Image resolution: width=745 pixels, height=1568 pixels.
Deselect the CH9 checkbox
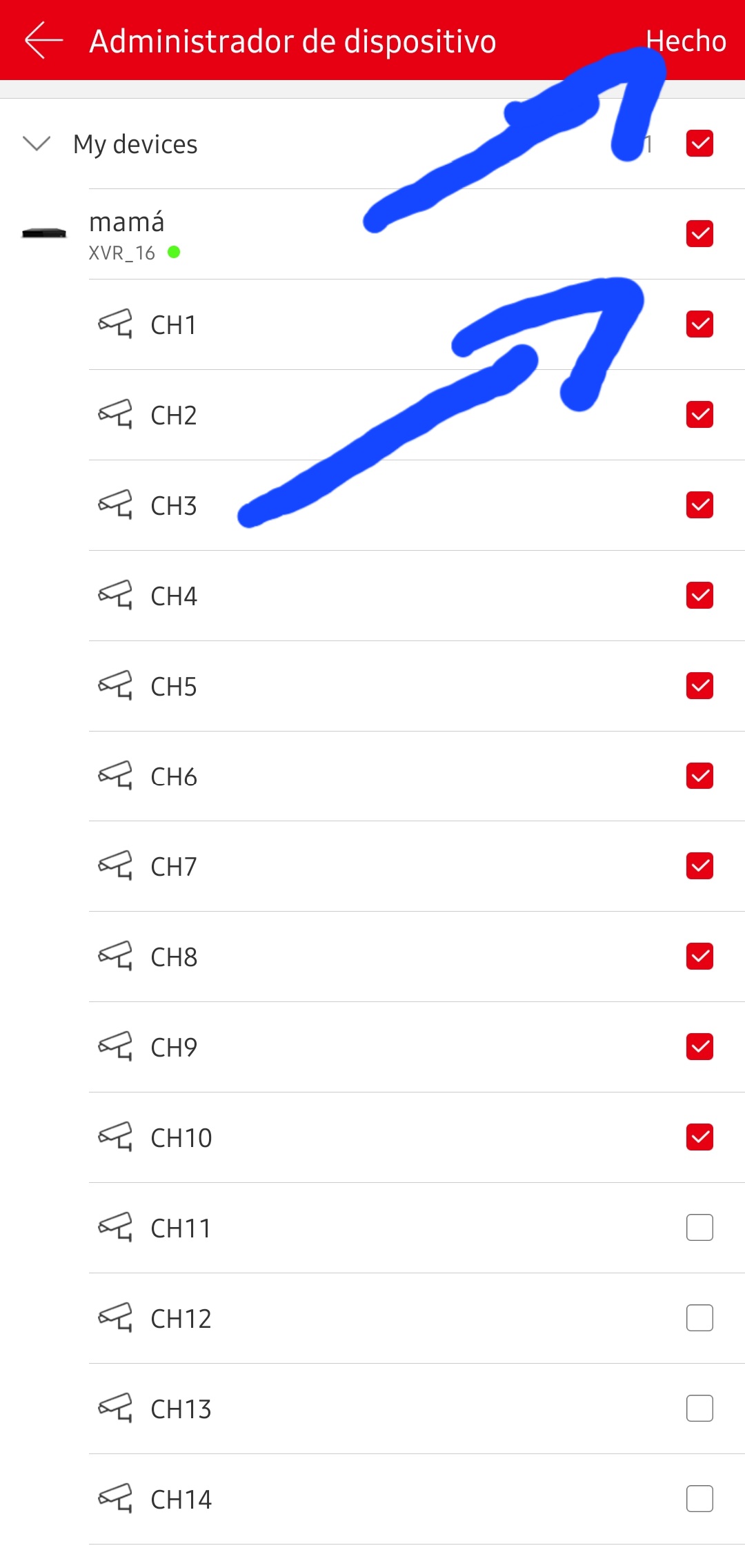pos(699,1046)
